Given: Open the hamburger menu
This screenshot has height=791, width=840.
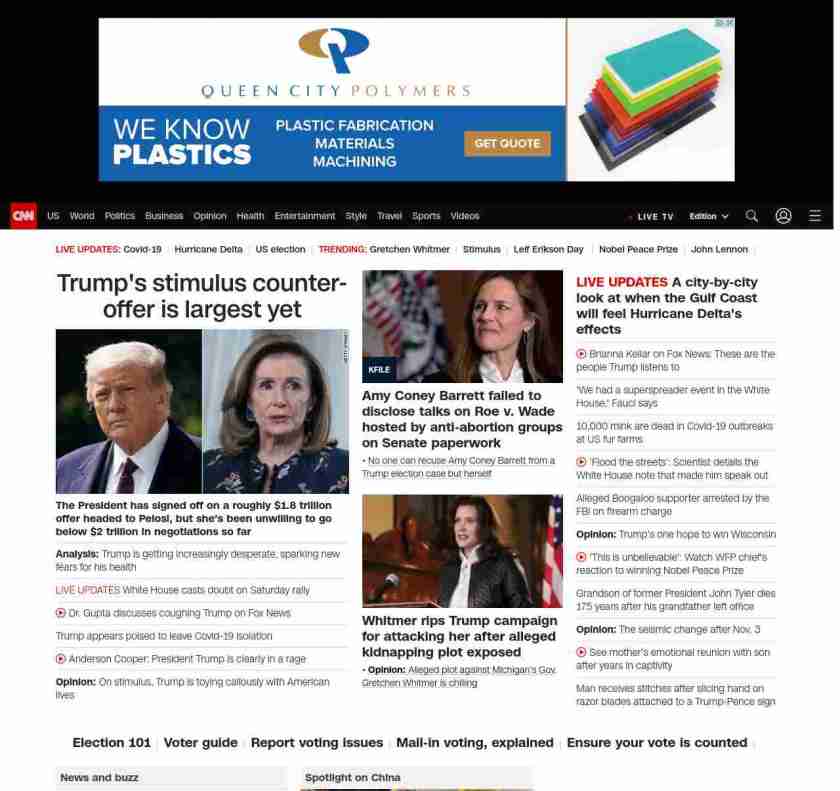Looking at the screenshot, I should 815,216.
